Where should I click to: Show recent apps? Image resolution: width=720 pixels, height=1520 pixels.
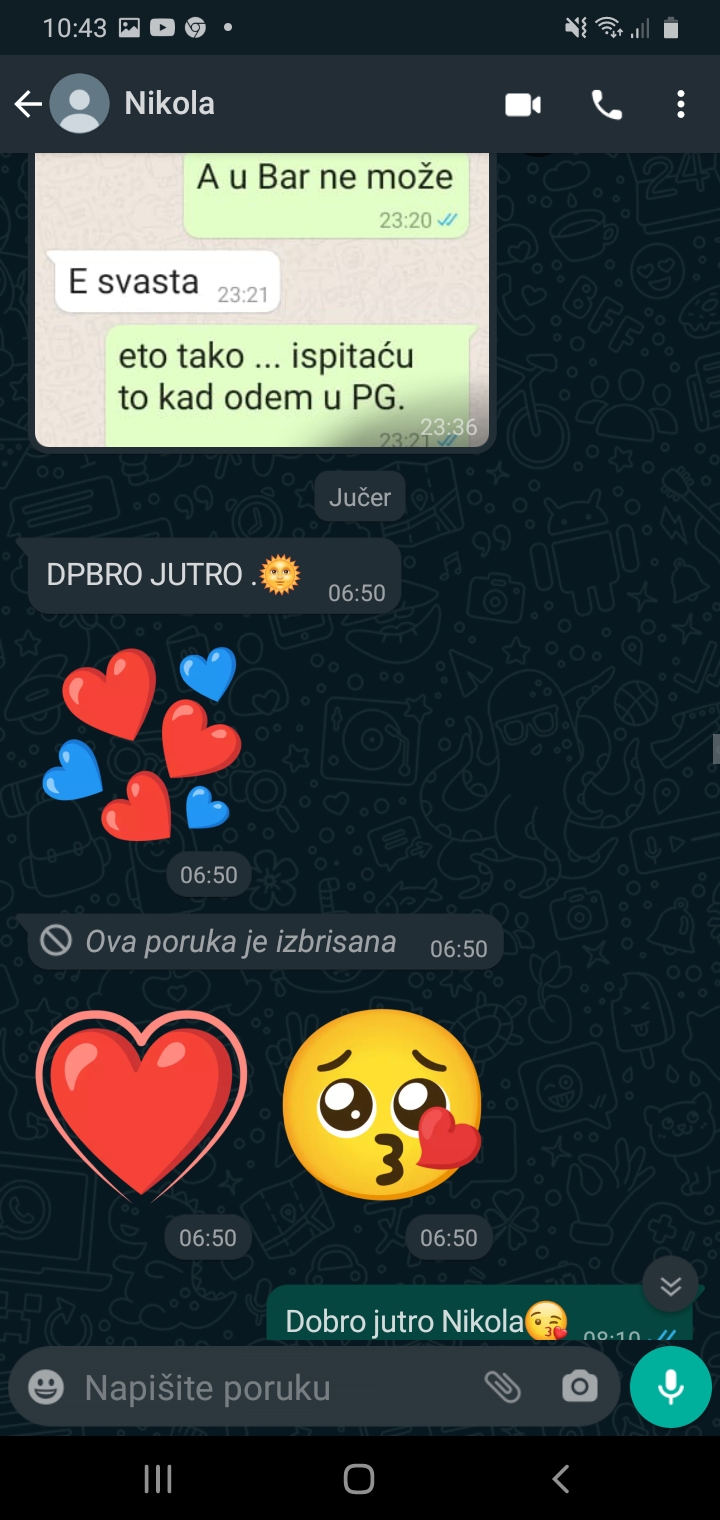click(158, 1479)
